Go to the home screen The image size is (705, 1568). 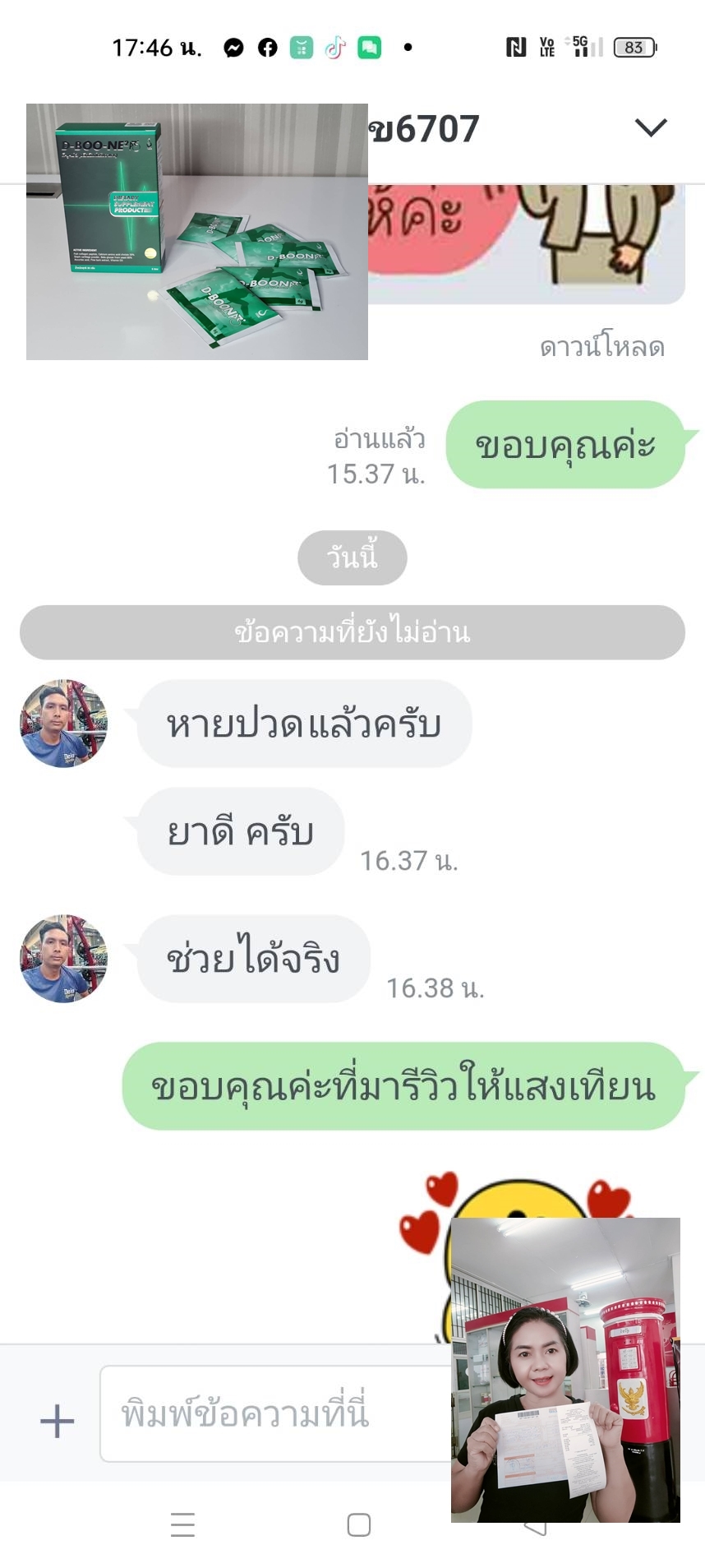tap(358, 1524)
